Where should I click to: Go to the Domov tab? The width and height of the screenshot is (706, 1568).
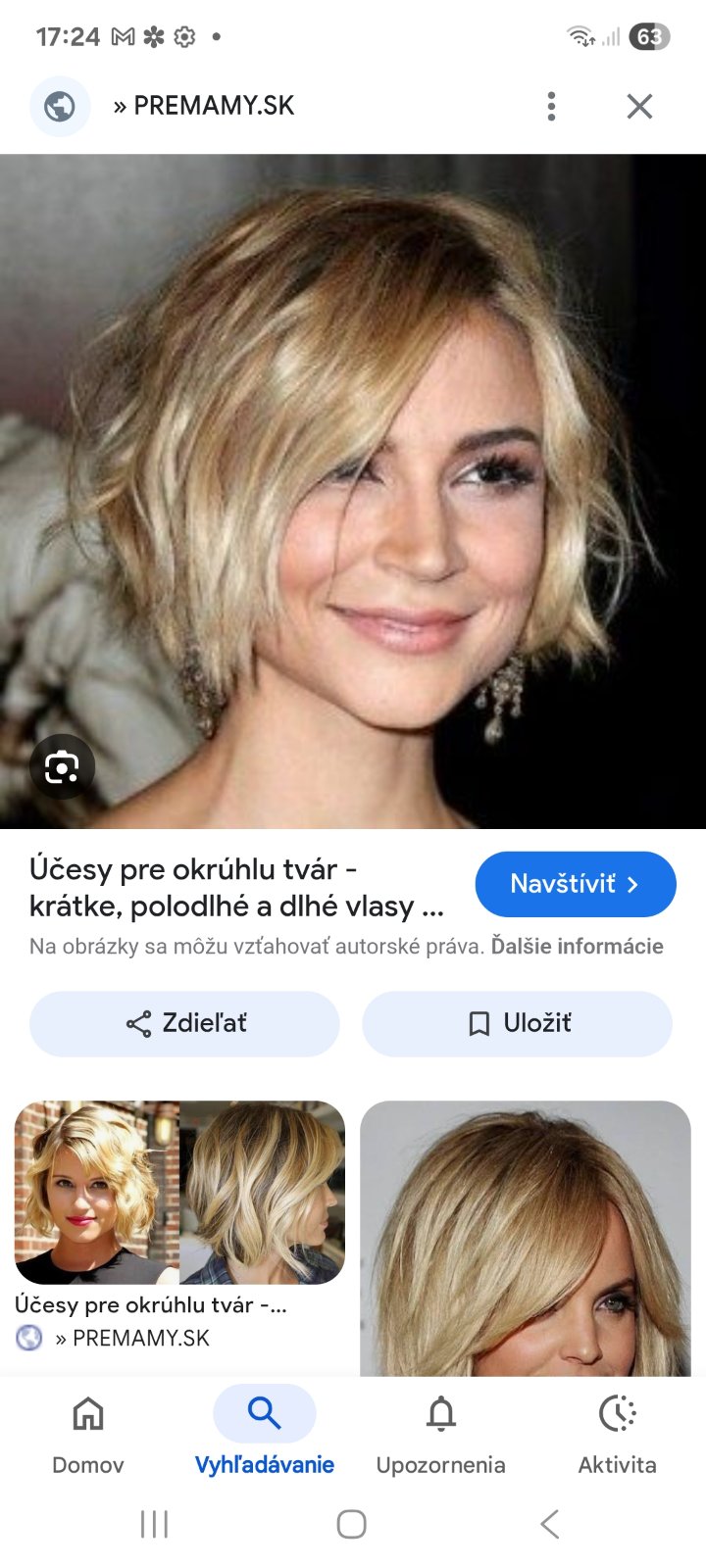point(88,1433)
